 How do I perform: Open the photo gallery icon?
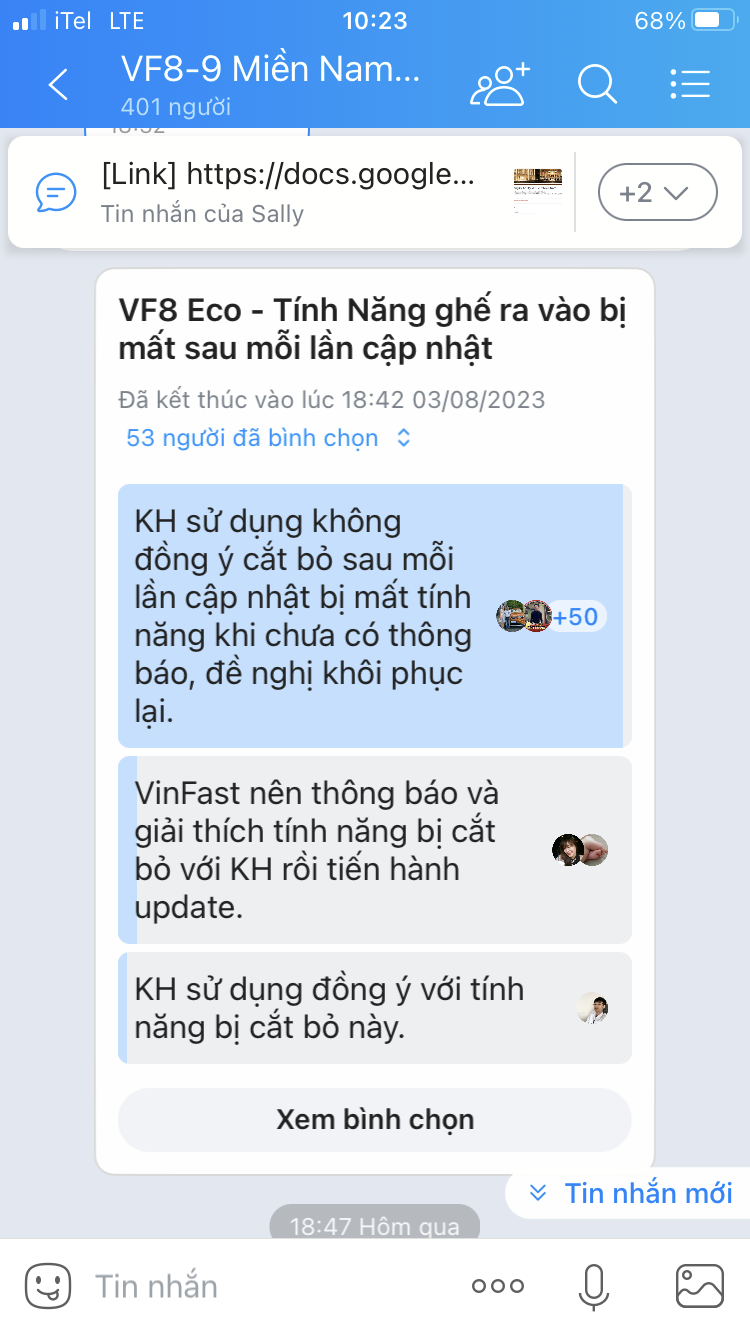tap(700, 1287)
